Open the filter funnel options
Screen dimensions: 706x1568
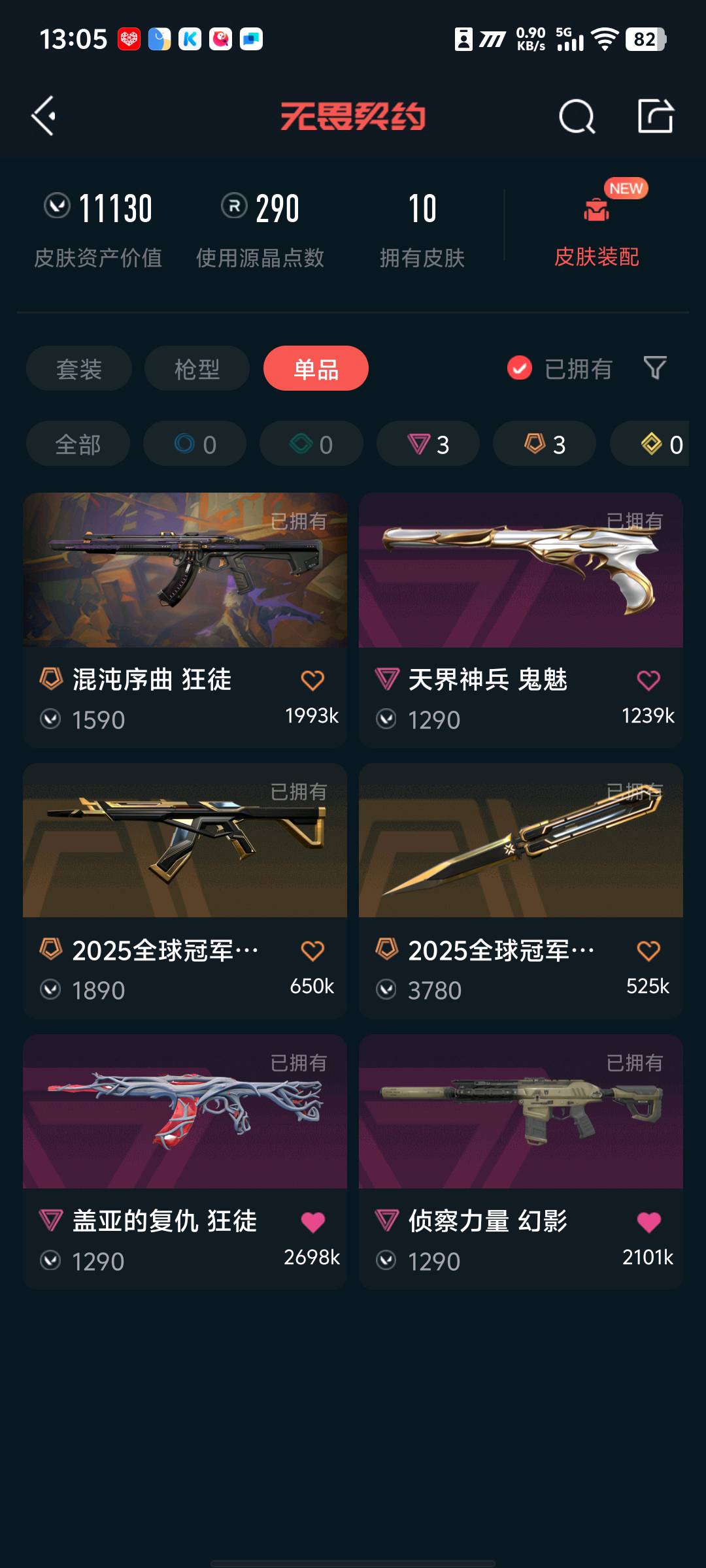click(655, 368)
